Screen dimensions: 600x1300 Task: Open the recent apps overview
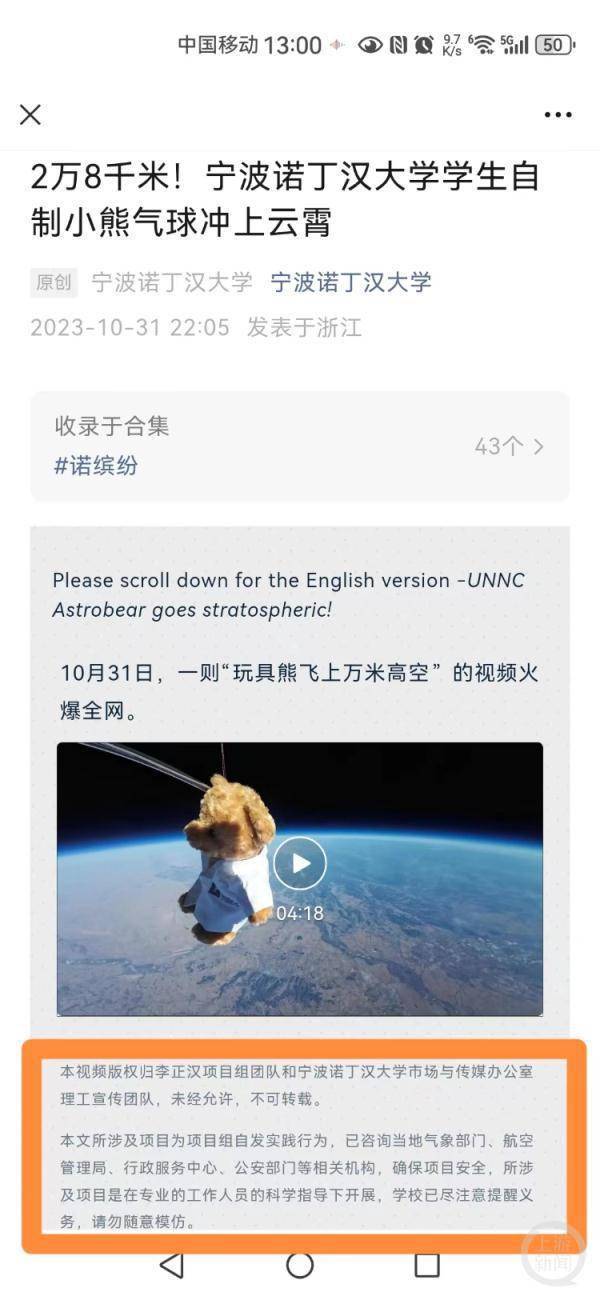427,1265
